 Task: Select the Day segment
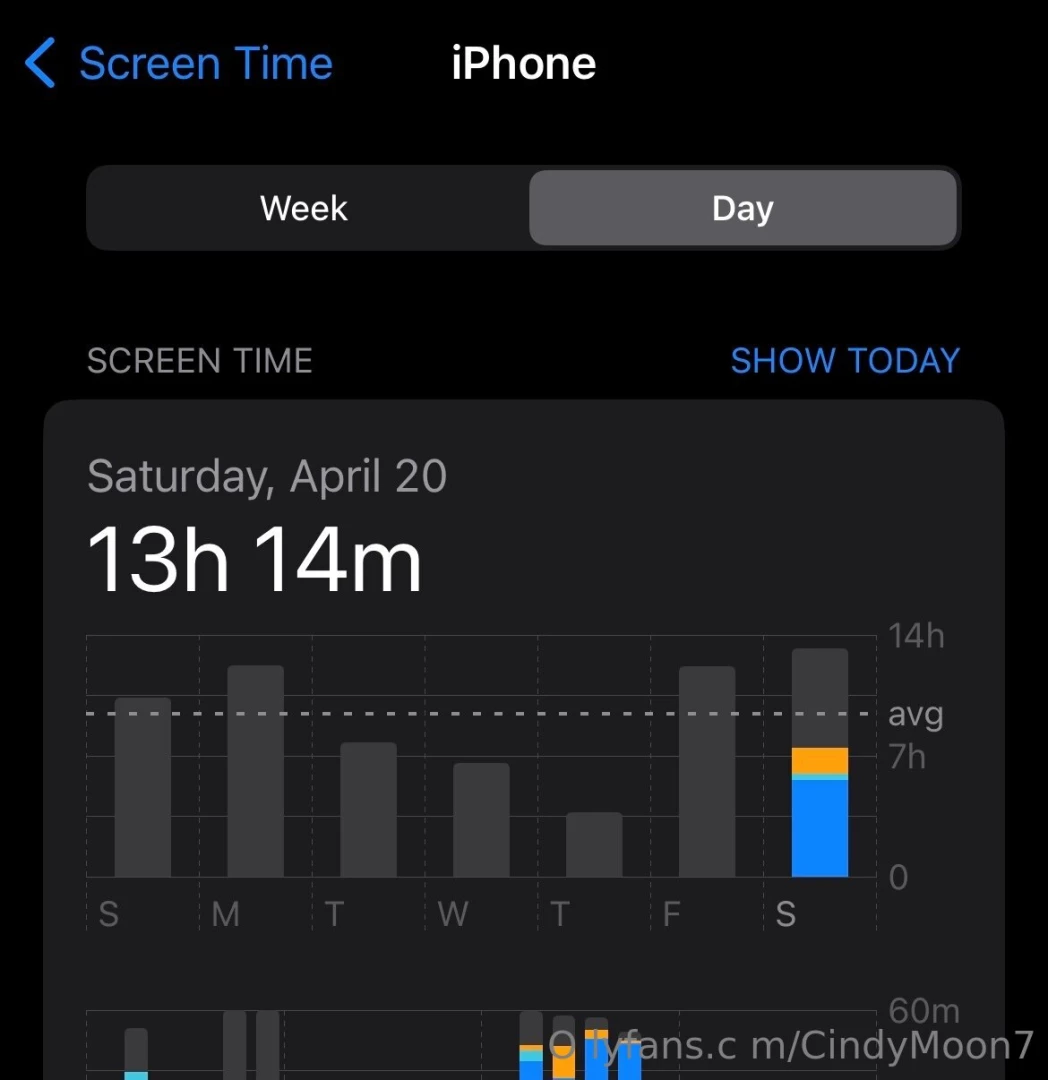pyautogui.click(x=742, y=208)
